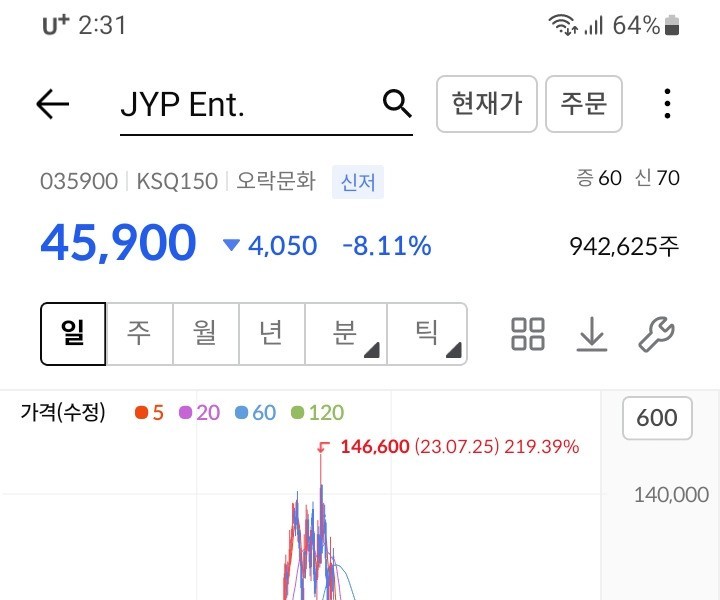Switch to the 월 monthly chart
The image size is (720, 600).
[x=205, y=334]
